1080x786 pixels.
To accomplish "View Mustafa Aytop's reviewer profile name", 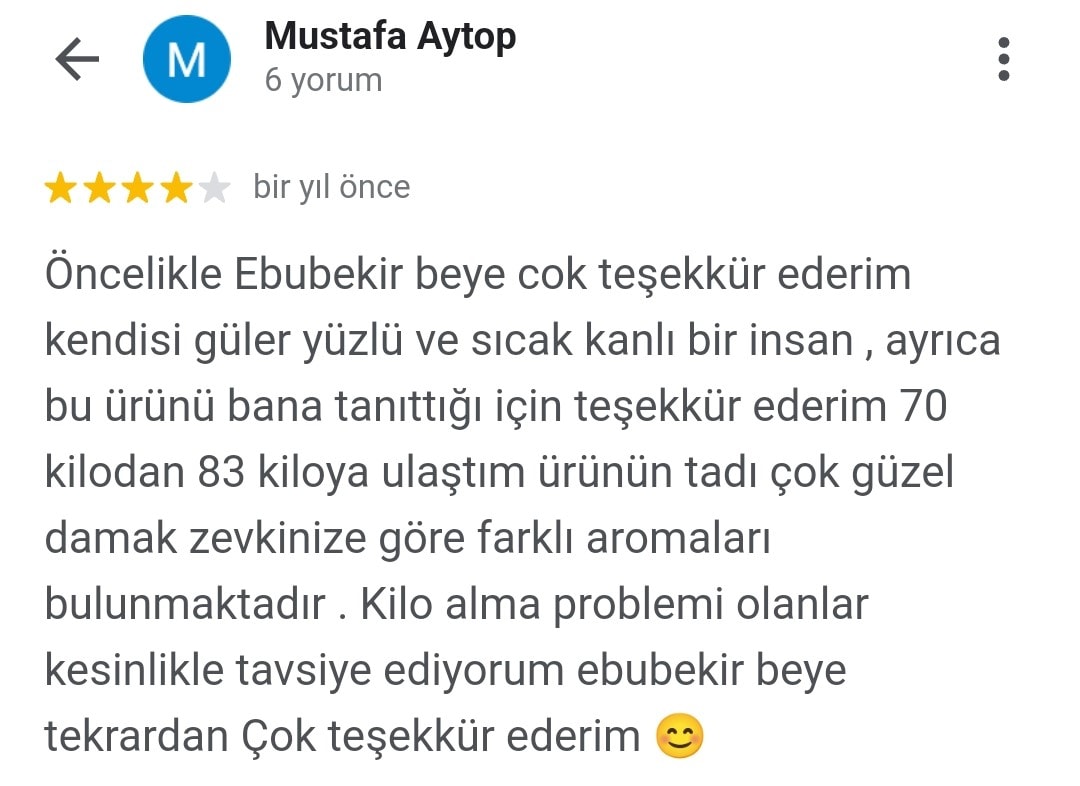I will coord(389,37).
